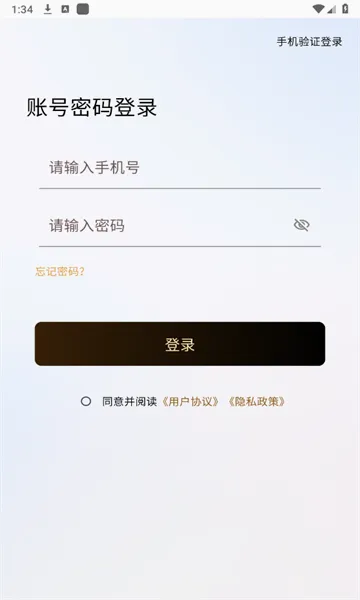Toggle password visibility eye icon
Viewport: 360px width, 600px height.
coord(301,225)
